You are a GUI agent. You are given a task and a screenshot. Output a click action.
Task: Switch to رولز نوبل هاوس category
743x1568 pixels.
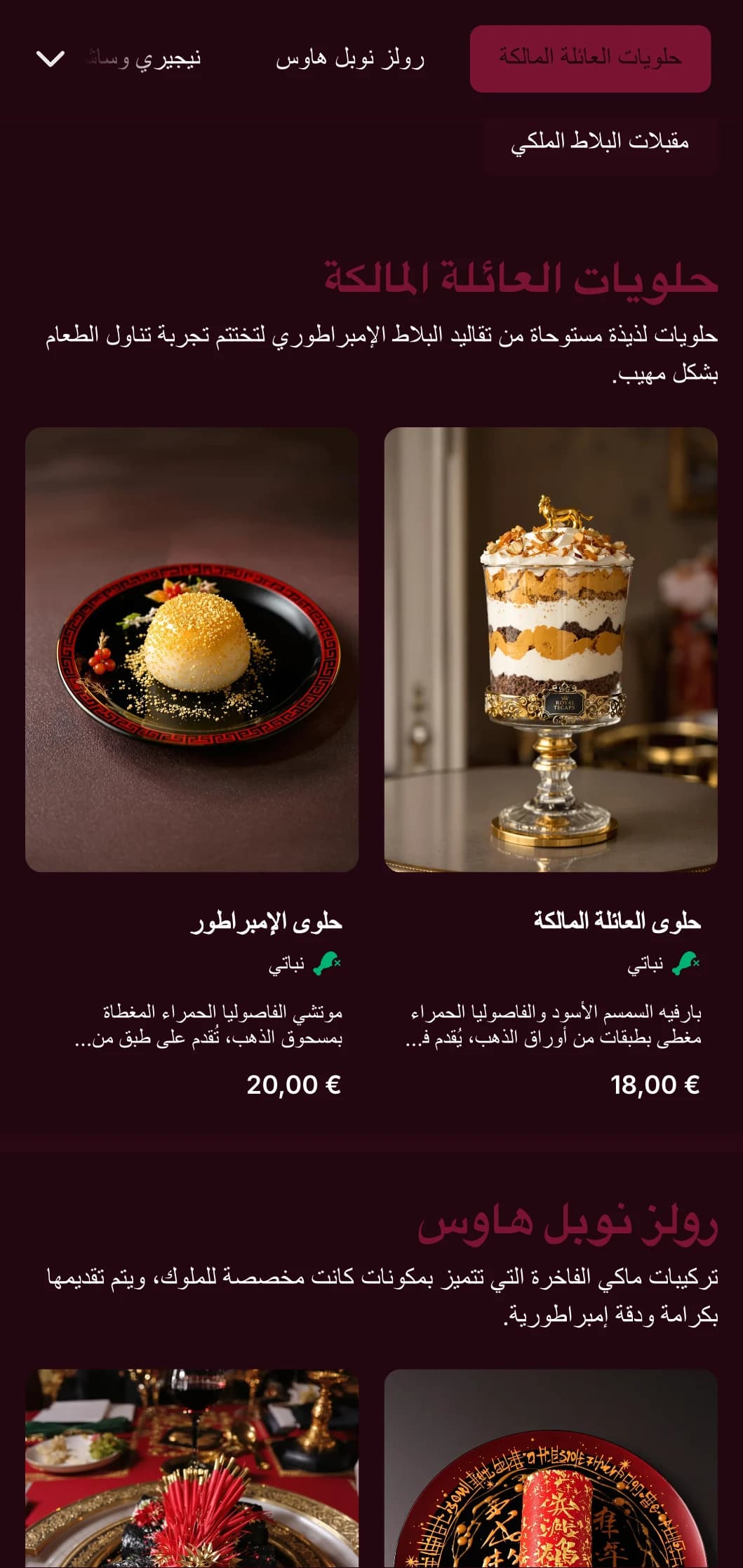point(349,59)
